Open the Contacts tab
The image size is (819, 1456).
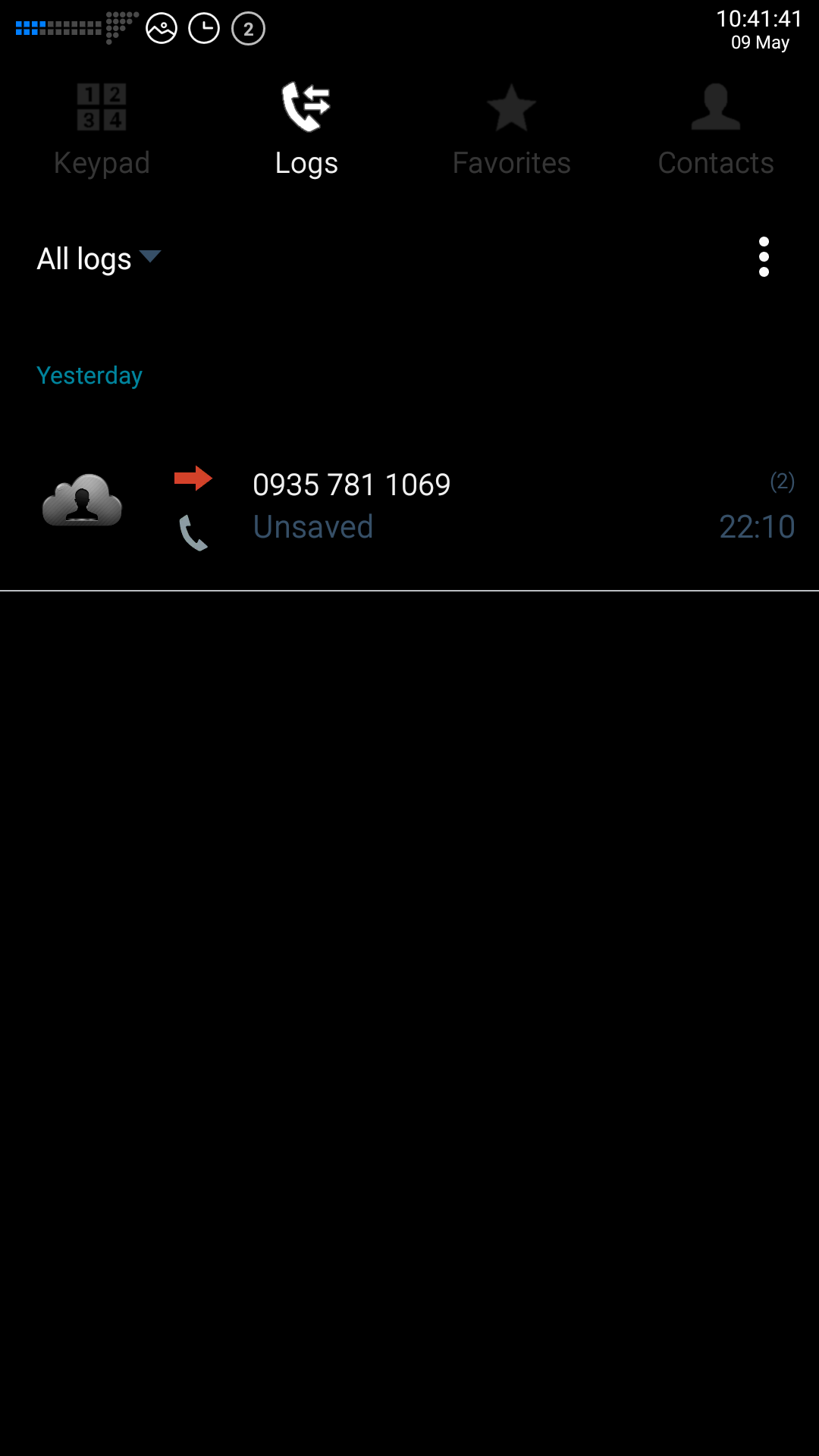click(716, 130)
